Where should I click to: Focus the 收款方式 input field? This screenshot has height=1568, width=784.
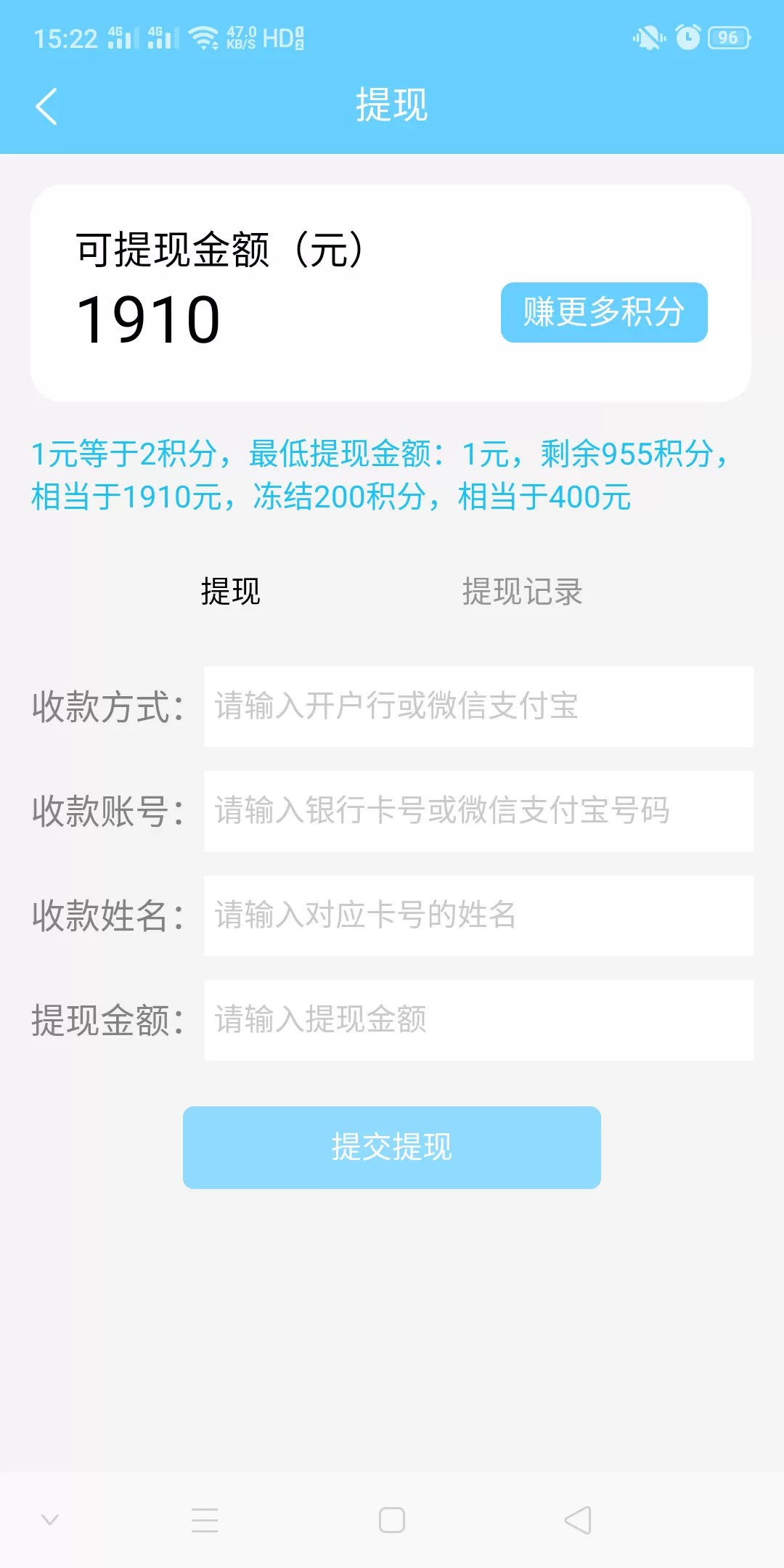coord(478,706)
